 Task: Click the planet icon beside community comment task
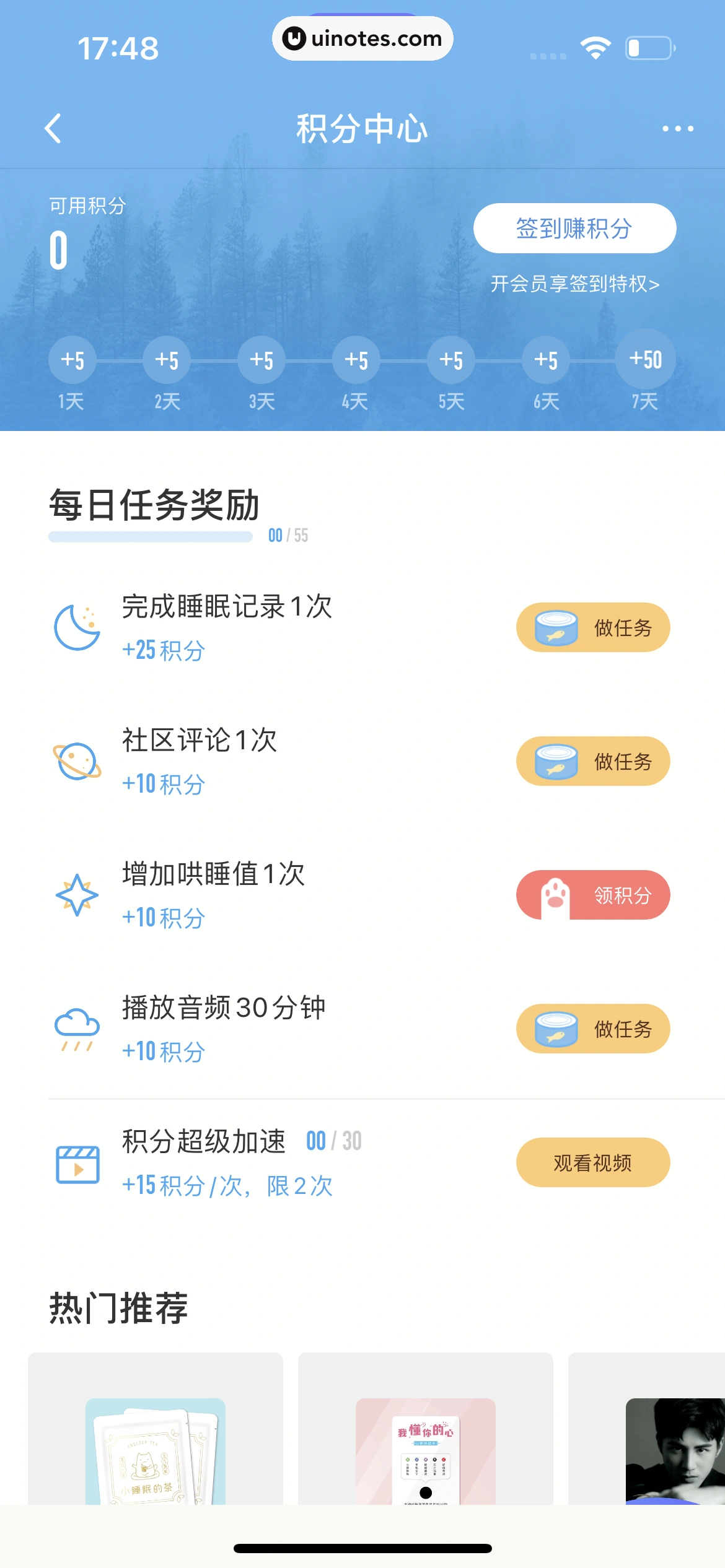pyautogui.click(x=77, y=760)
